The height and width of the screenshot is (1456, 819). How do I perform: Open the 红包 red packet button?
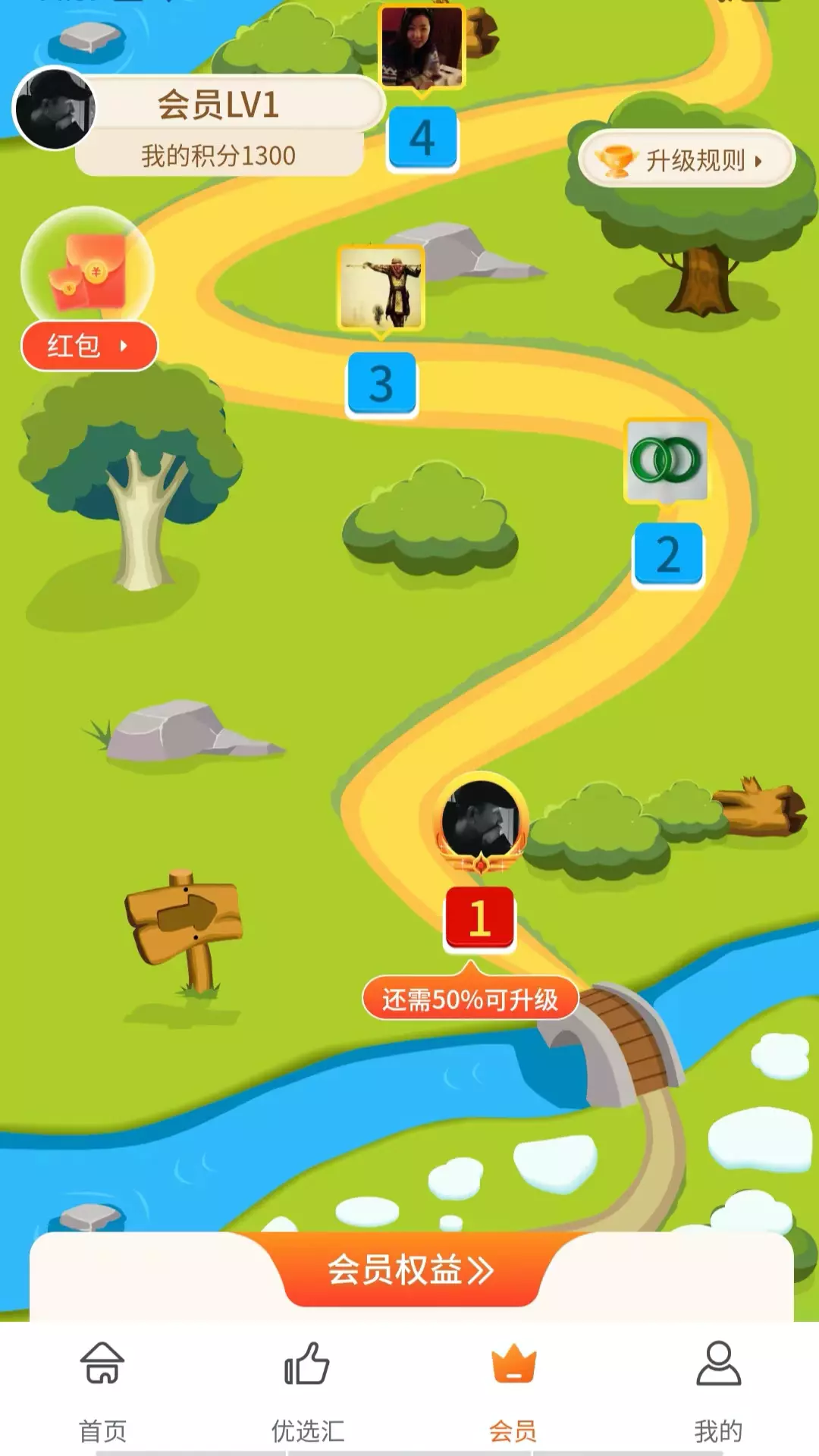89,346
